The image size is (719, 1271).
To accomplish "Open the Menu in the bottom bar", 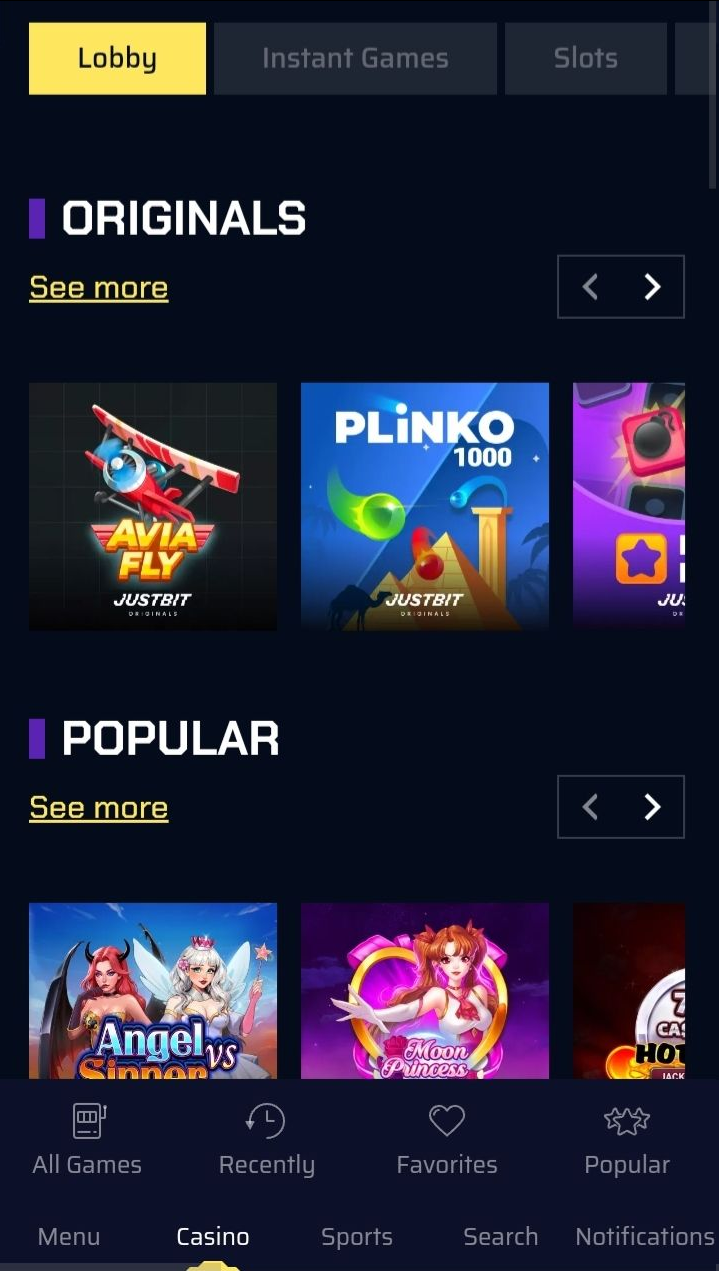I will (69, 1237).
